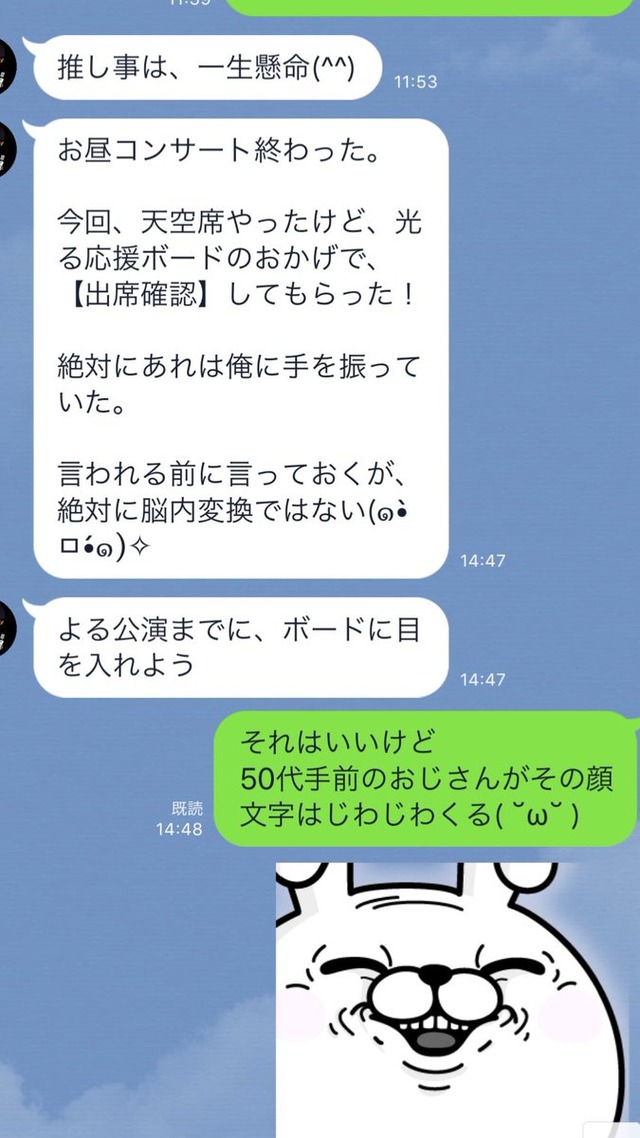The image size is (640, 1138).
Task: Open sender's avatar beside 推し事は message
Action: [8, 66]
